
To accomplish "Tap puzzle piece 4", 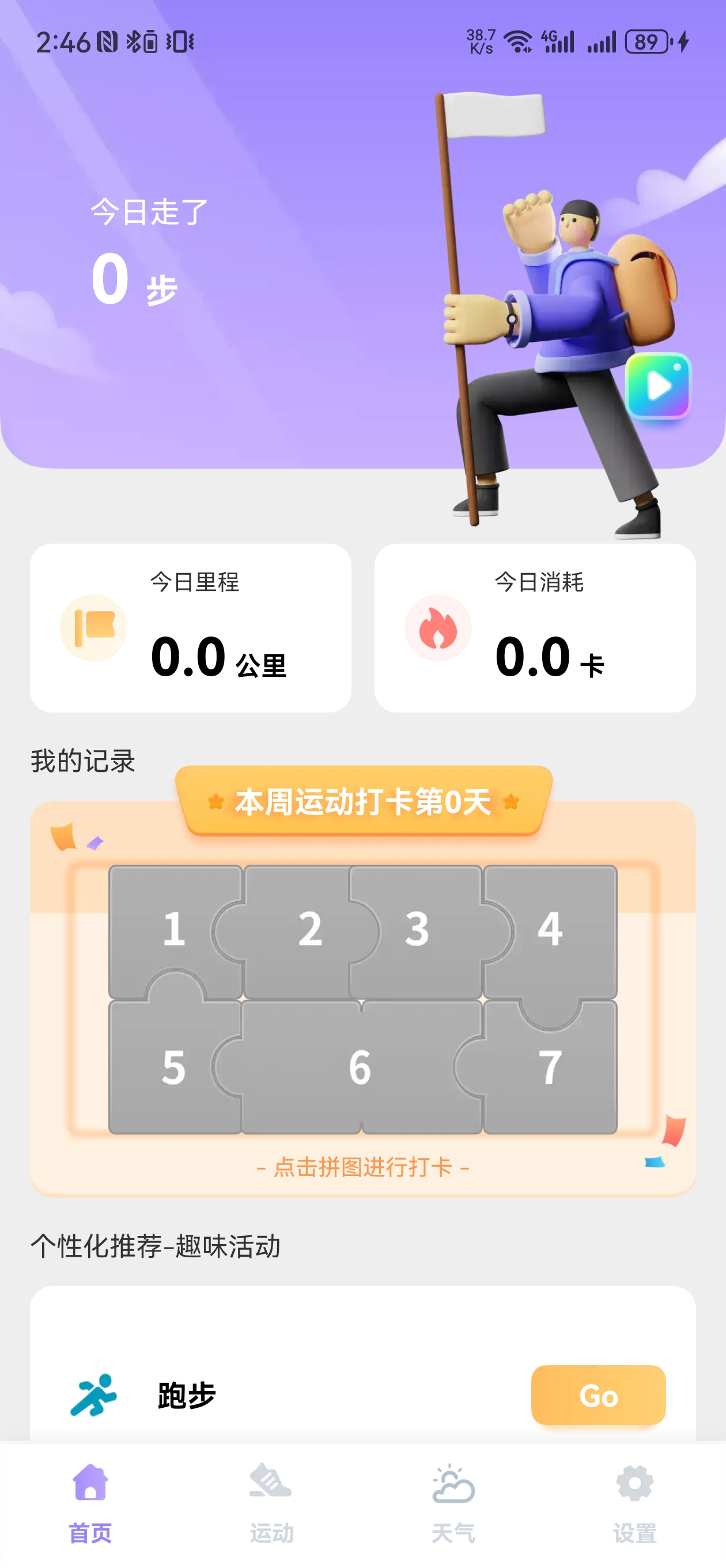I will tap(550, 929).
